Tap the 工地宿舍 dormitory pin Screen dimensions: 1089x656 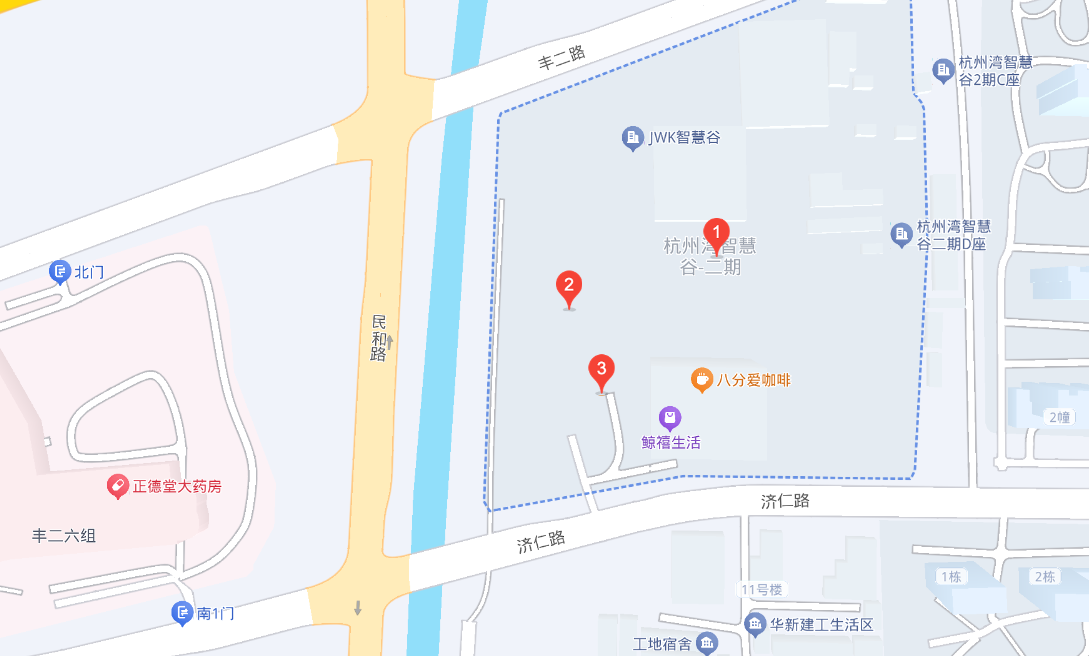pos(707,643)
